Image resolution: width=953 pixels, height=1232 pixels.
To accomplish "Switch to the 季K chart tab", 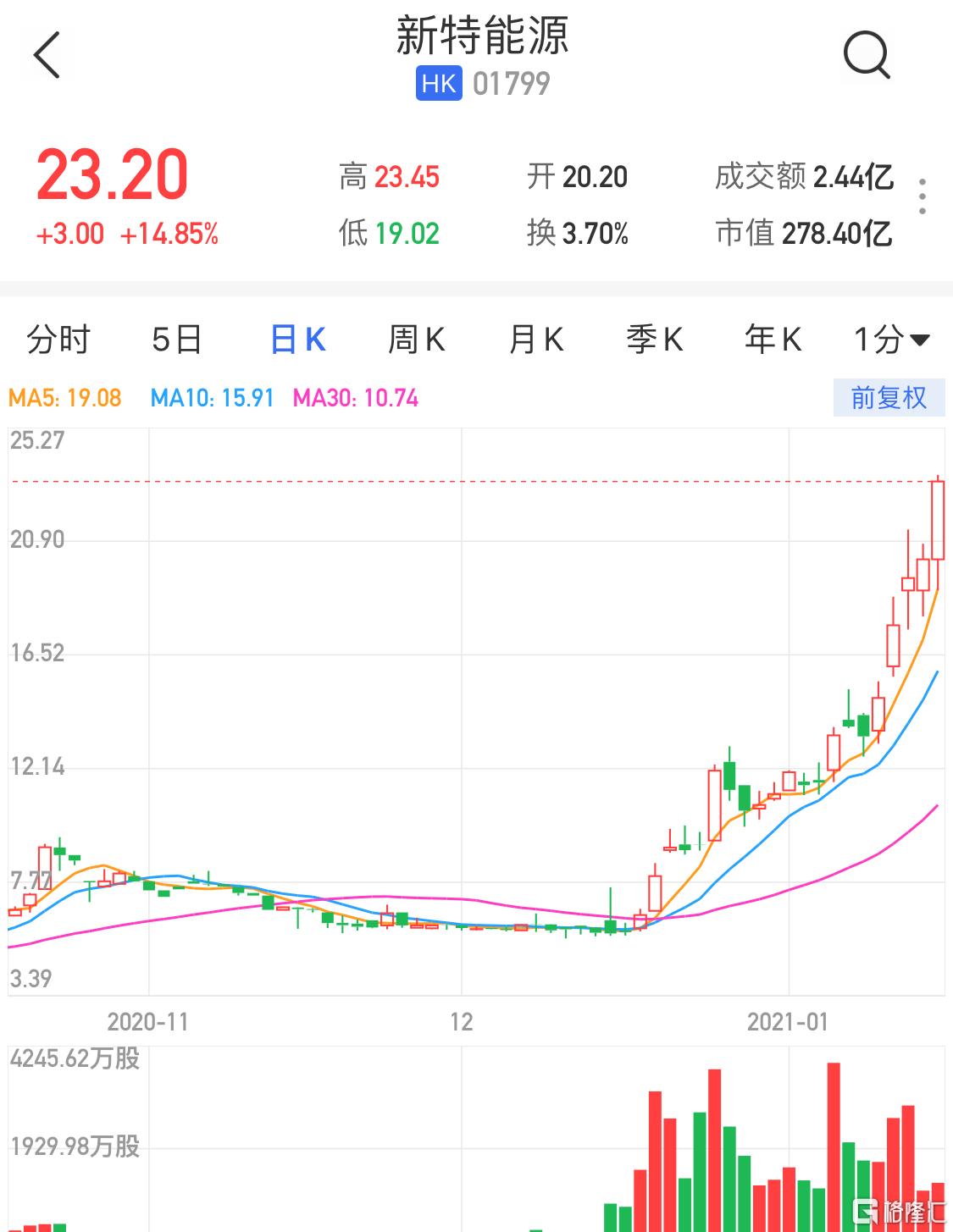I will pyautogui.click(x=654, y=340).
